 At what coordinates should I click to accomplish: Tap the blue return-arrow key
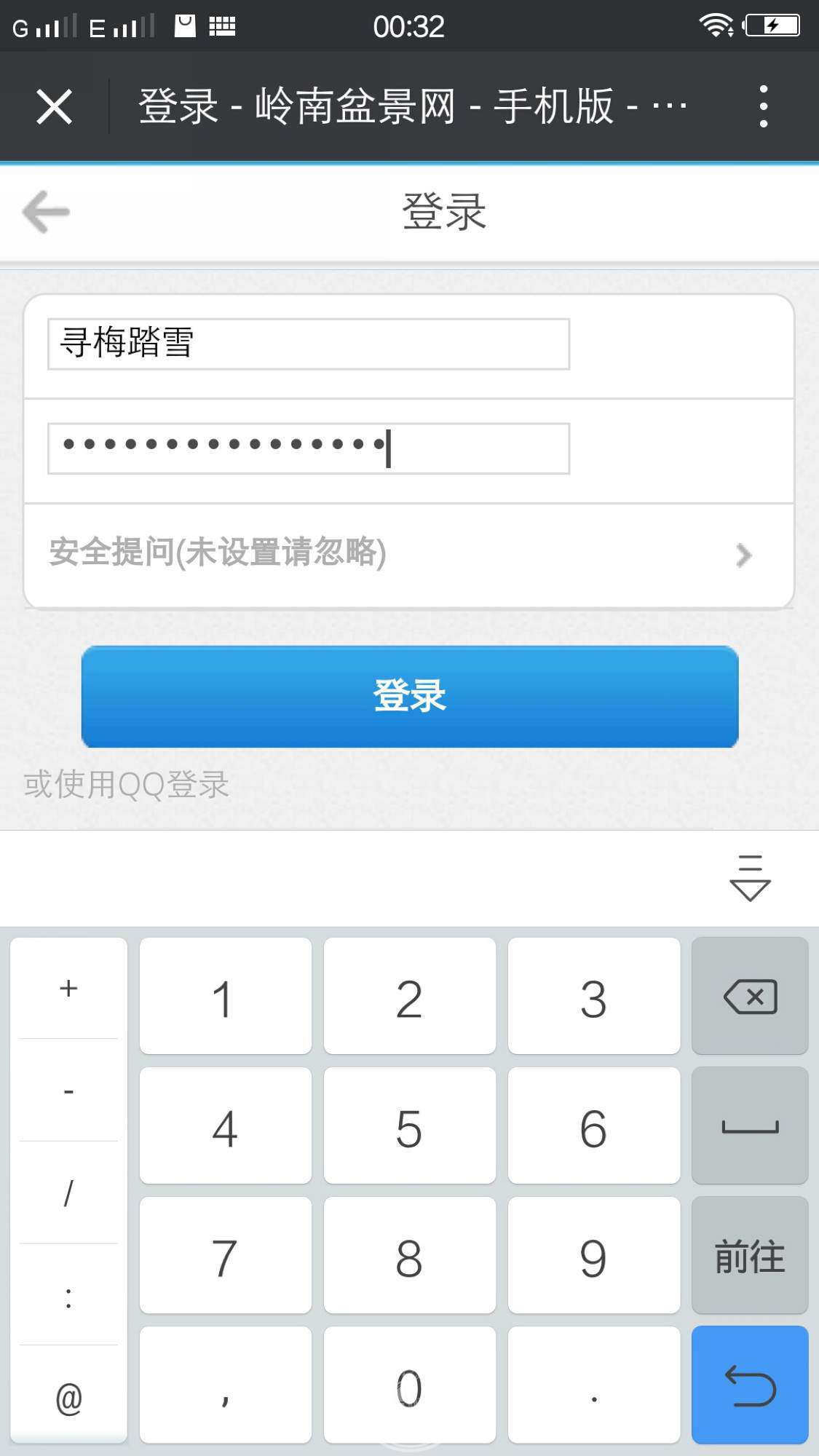coord(749,1385)
